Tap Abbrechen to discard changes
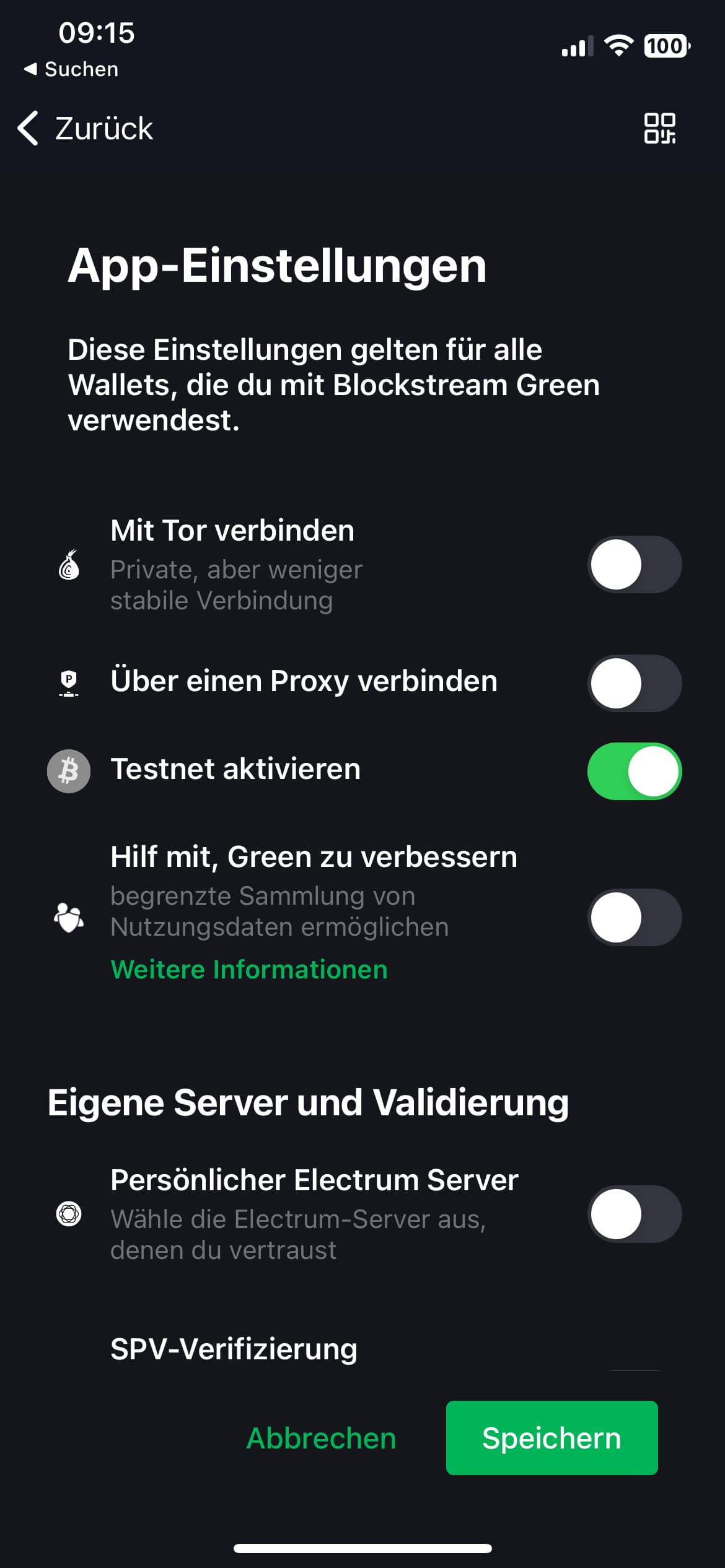Screen dimensions: 725x1568 coord(321,1438)
